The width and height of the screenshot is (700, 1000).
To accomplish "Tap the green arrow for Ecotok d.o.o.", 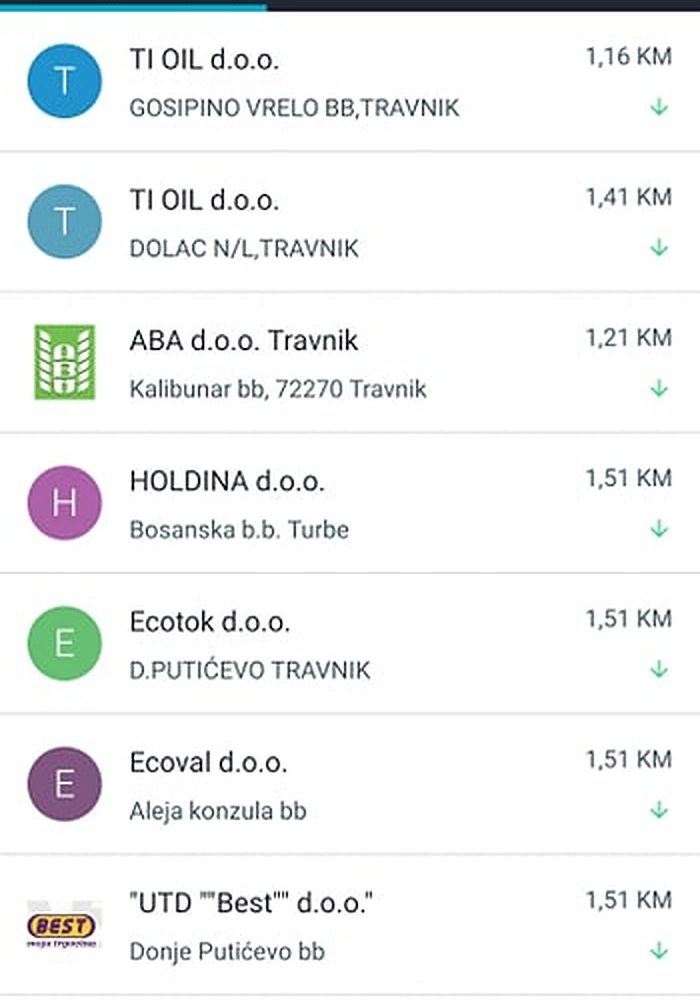I will point(658,669).
